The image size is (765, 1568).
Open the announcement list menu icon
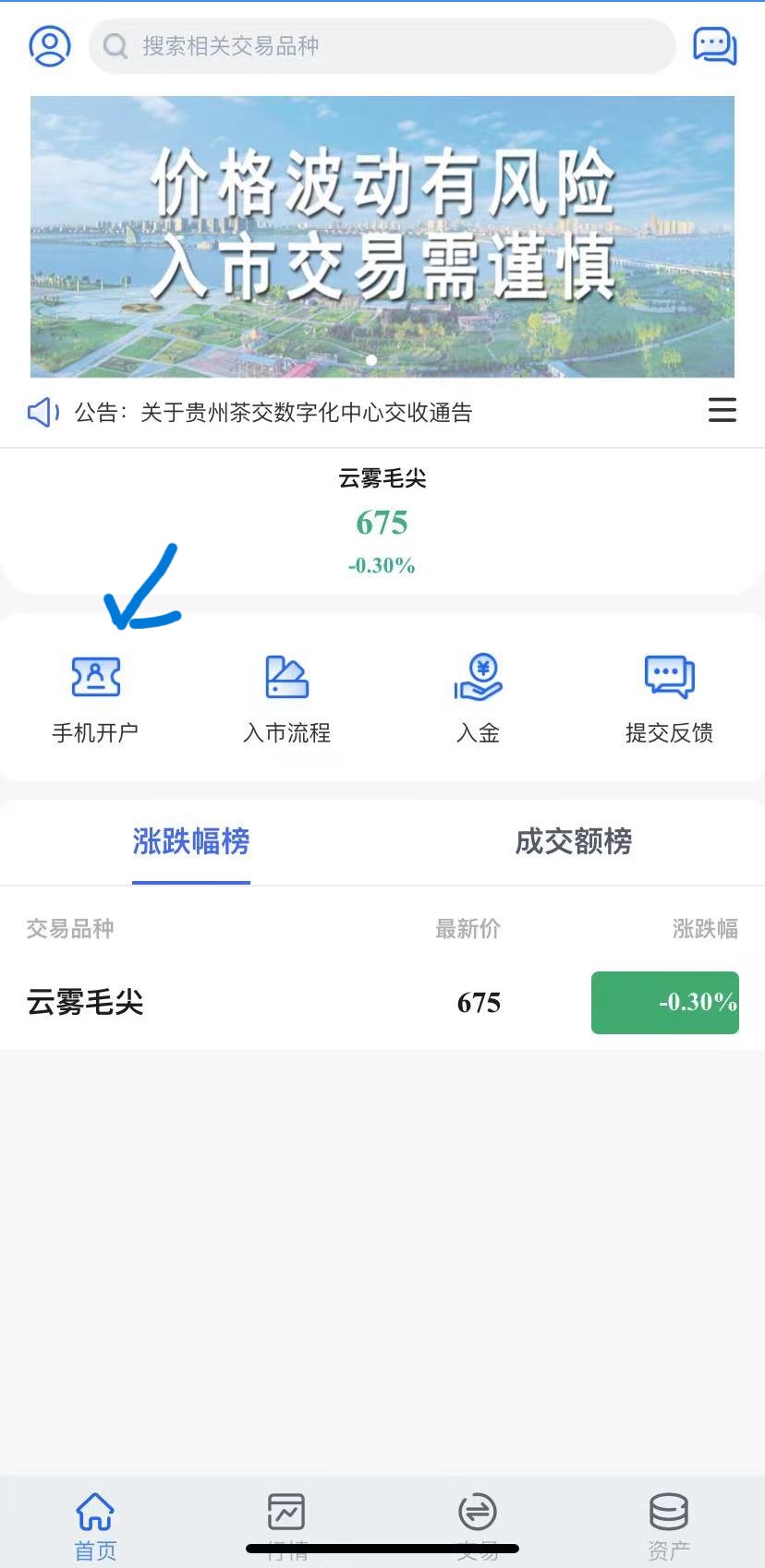[x=722, y=410]
